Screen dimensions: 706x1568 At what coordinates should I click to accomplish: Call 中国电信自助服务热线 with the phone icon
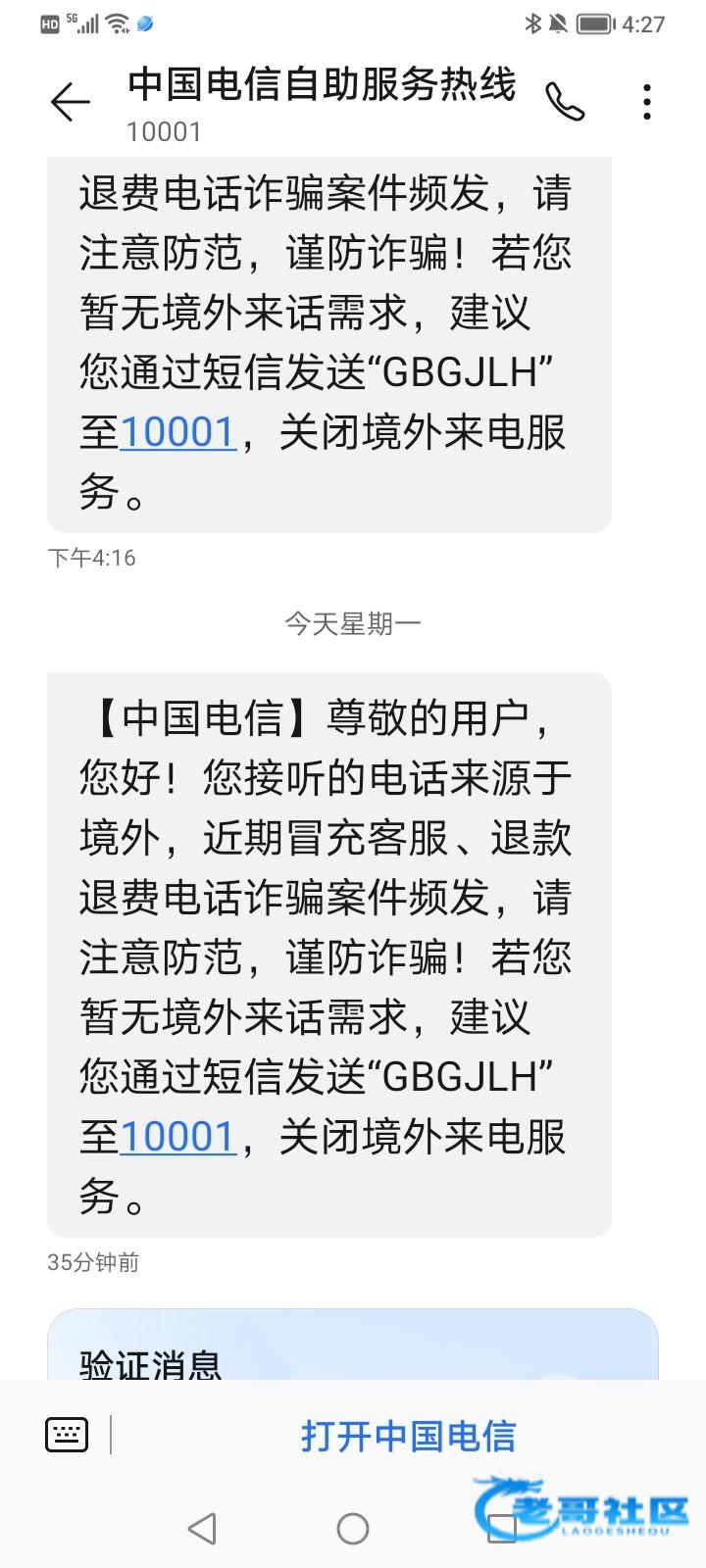click(x=565, y=102)
